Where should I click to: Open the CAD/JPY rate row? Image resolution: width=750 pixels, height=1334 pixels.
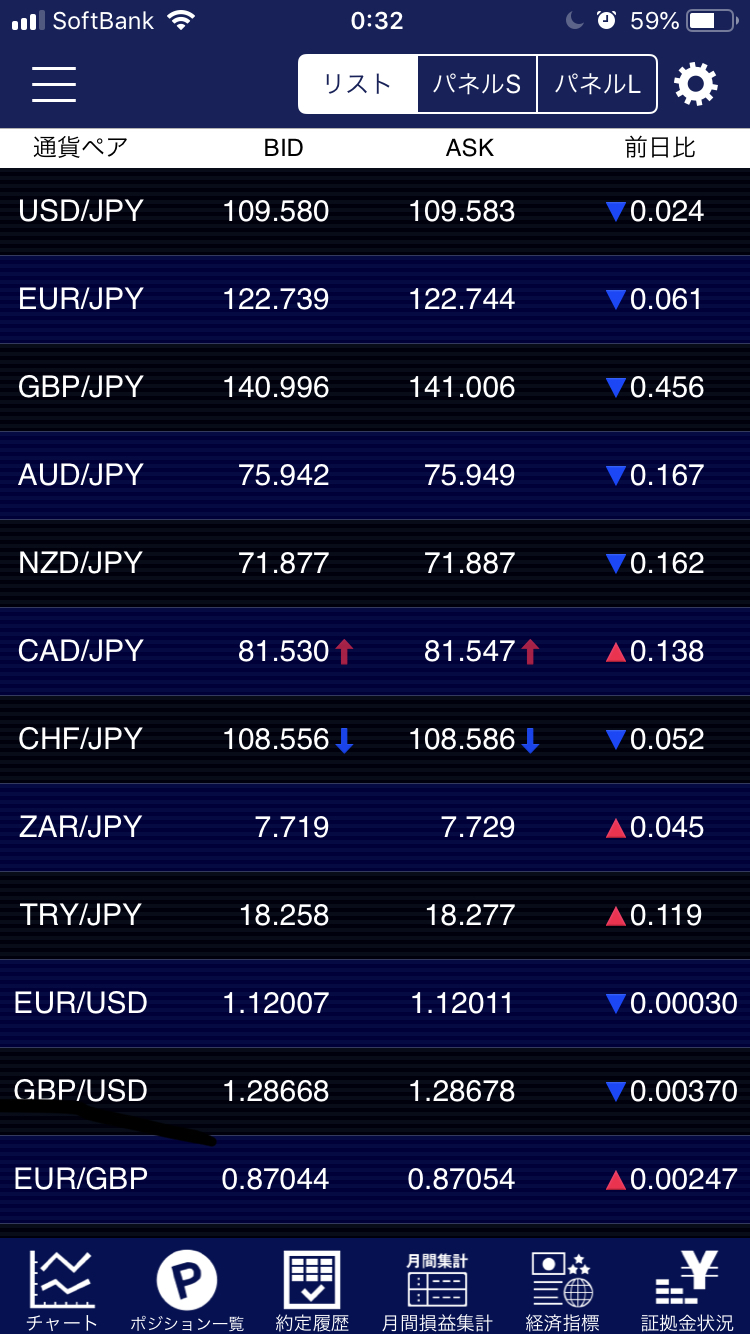(x=375, y=652)
